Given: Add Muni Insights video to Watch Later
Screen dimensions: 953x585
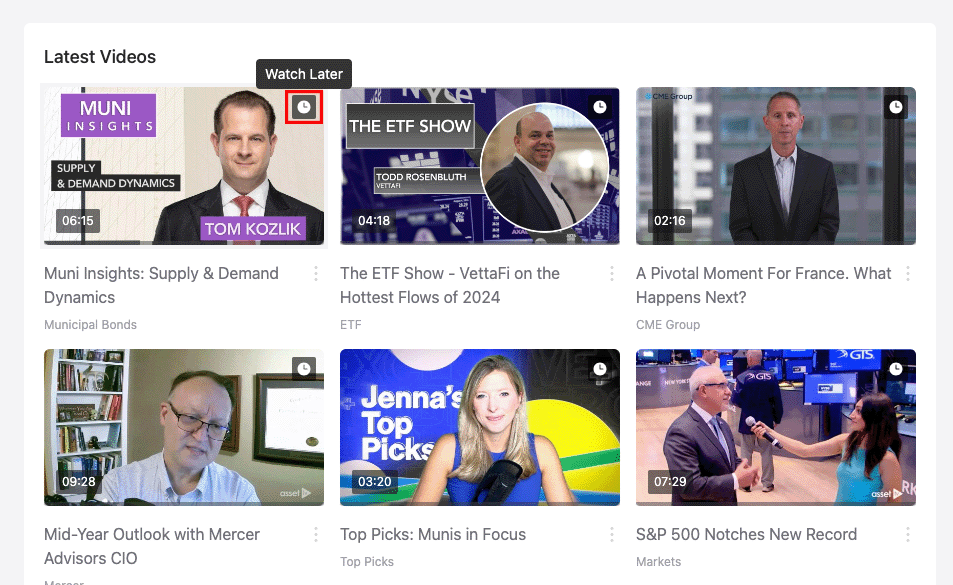Looking at the screenshot, I should point(304,107).
